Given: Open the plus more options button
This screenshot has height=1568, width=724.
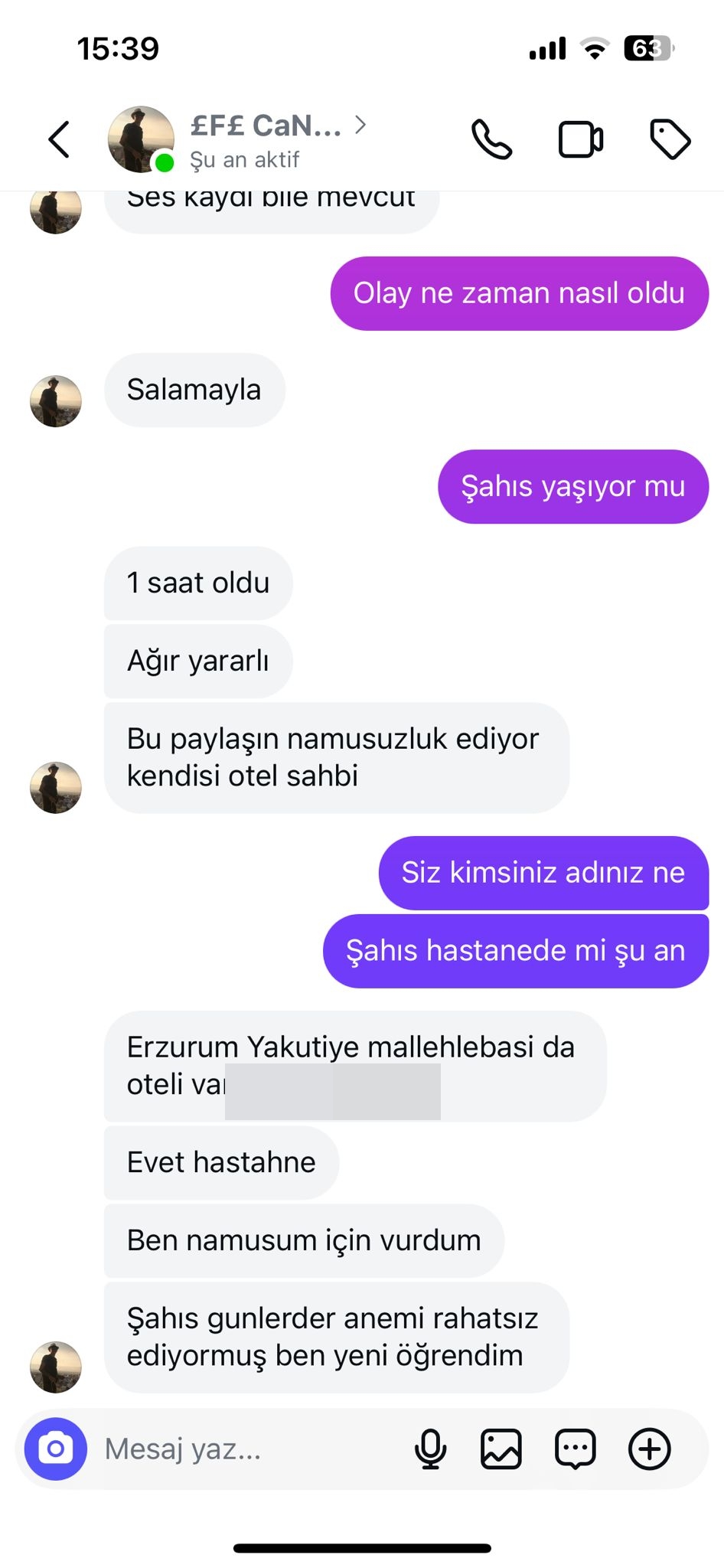Looking at the screenshot, I should pos(650,1449).
